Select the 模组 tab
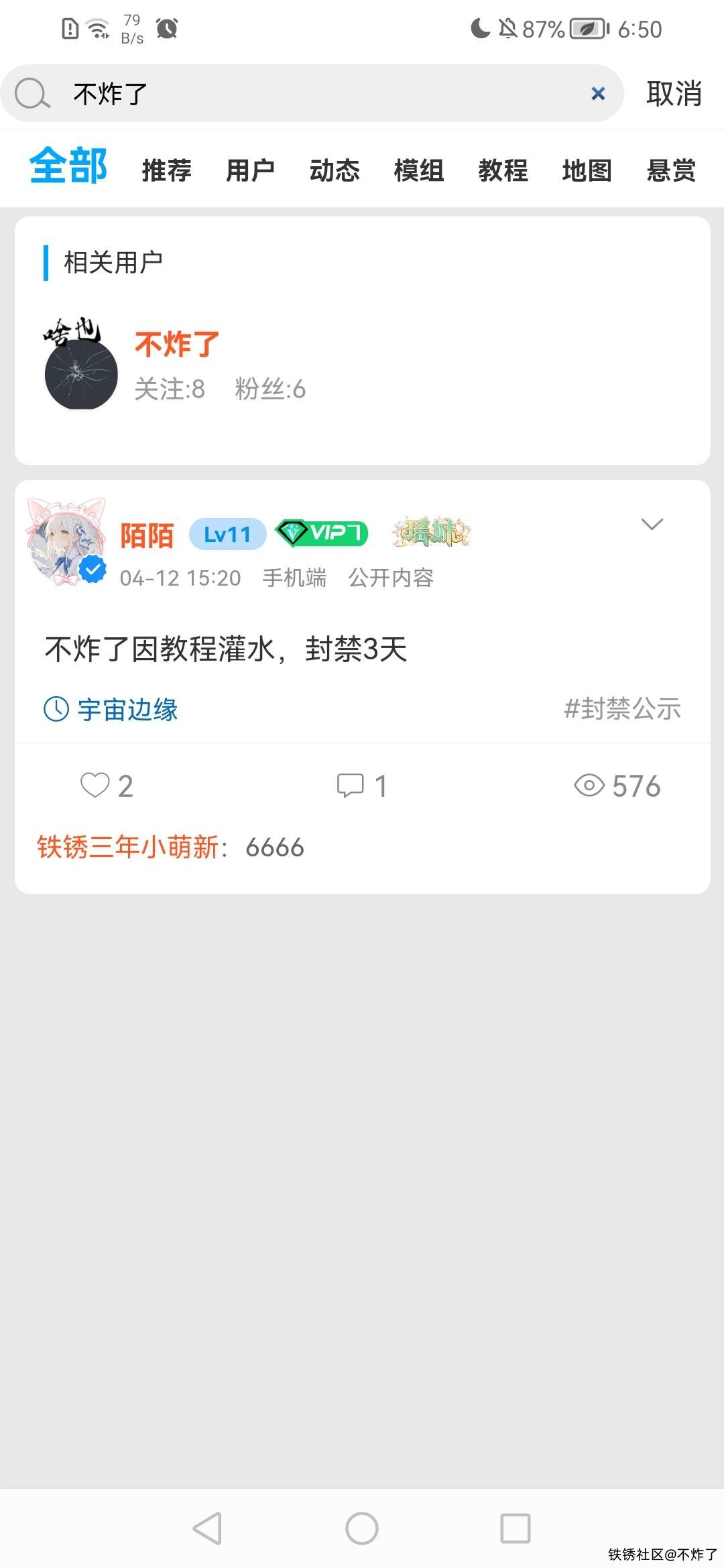 click(419, 170)
